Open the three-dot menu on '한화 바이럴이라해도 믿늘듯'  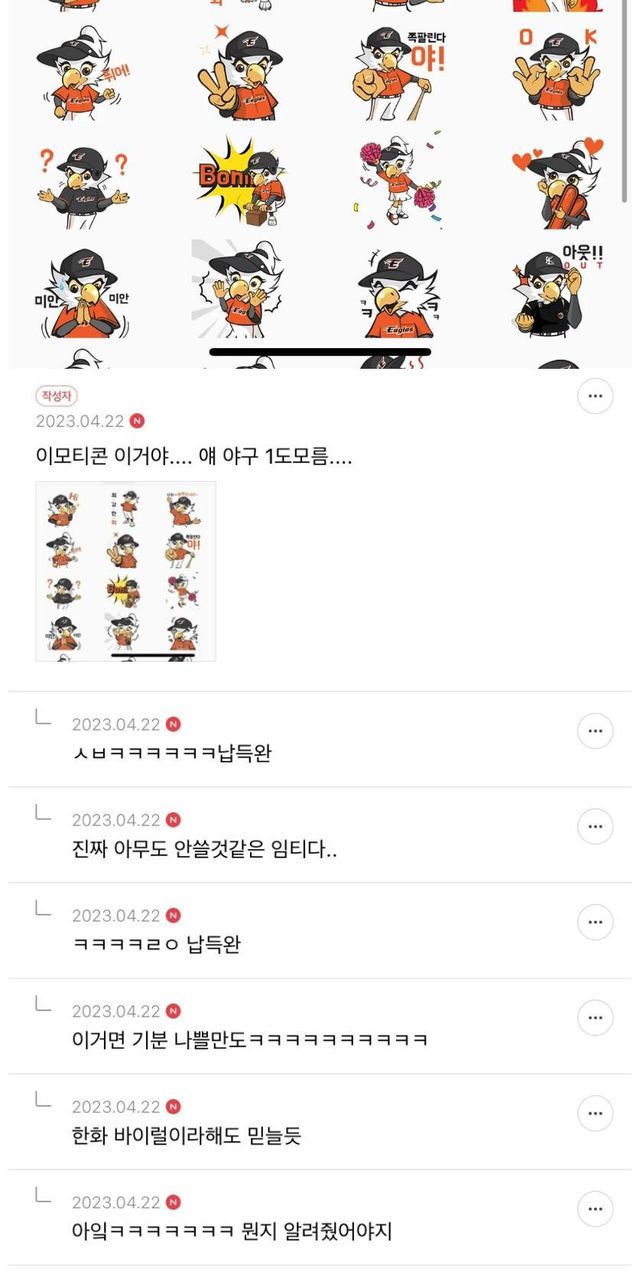click(x=595, y=1113)
